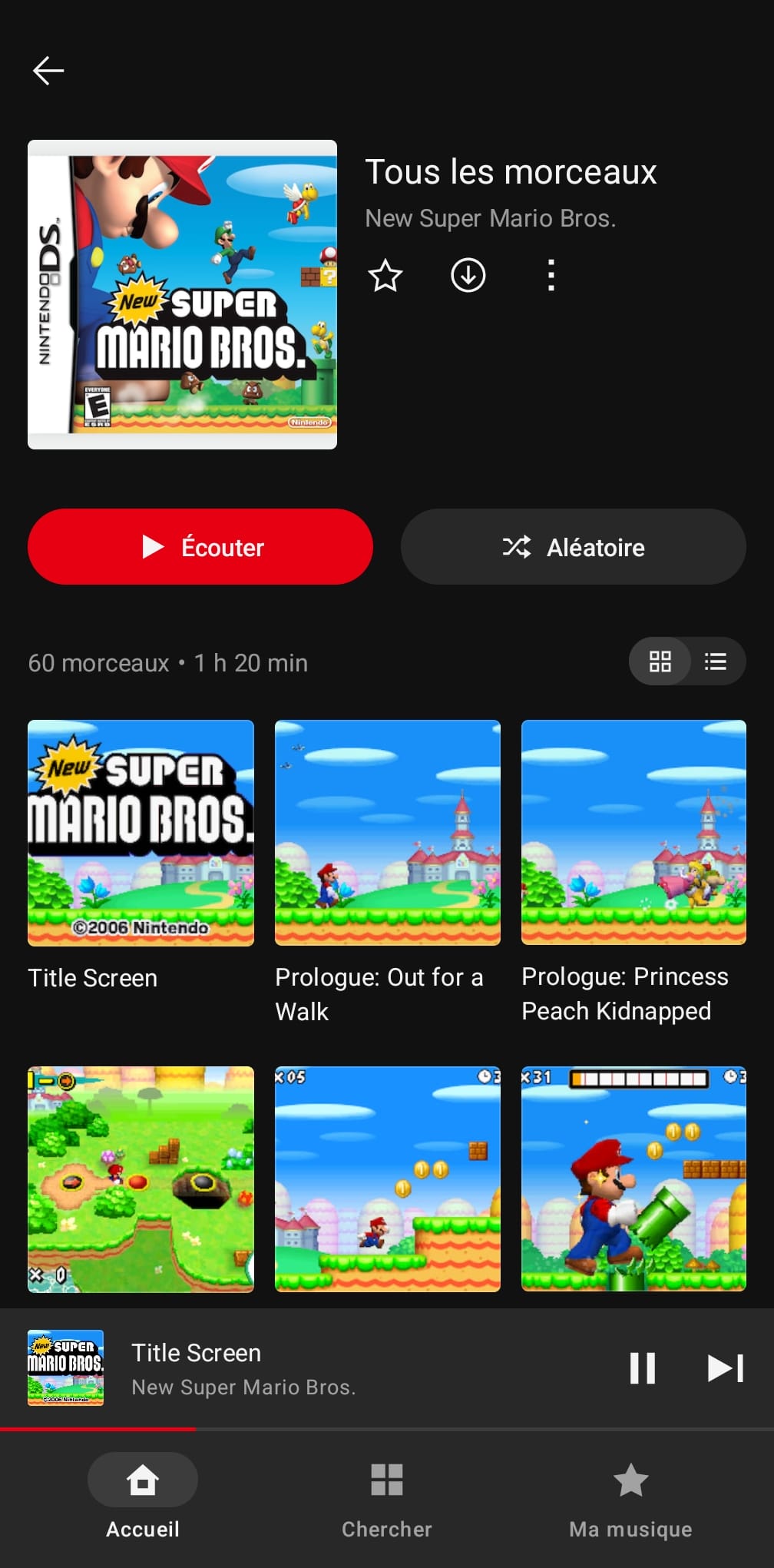Image resolution: width=774 pixels, height=1568 pixels.
Task: Open the three-dot overflow menu
Action: pos(551,276)
